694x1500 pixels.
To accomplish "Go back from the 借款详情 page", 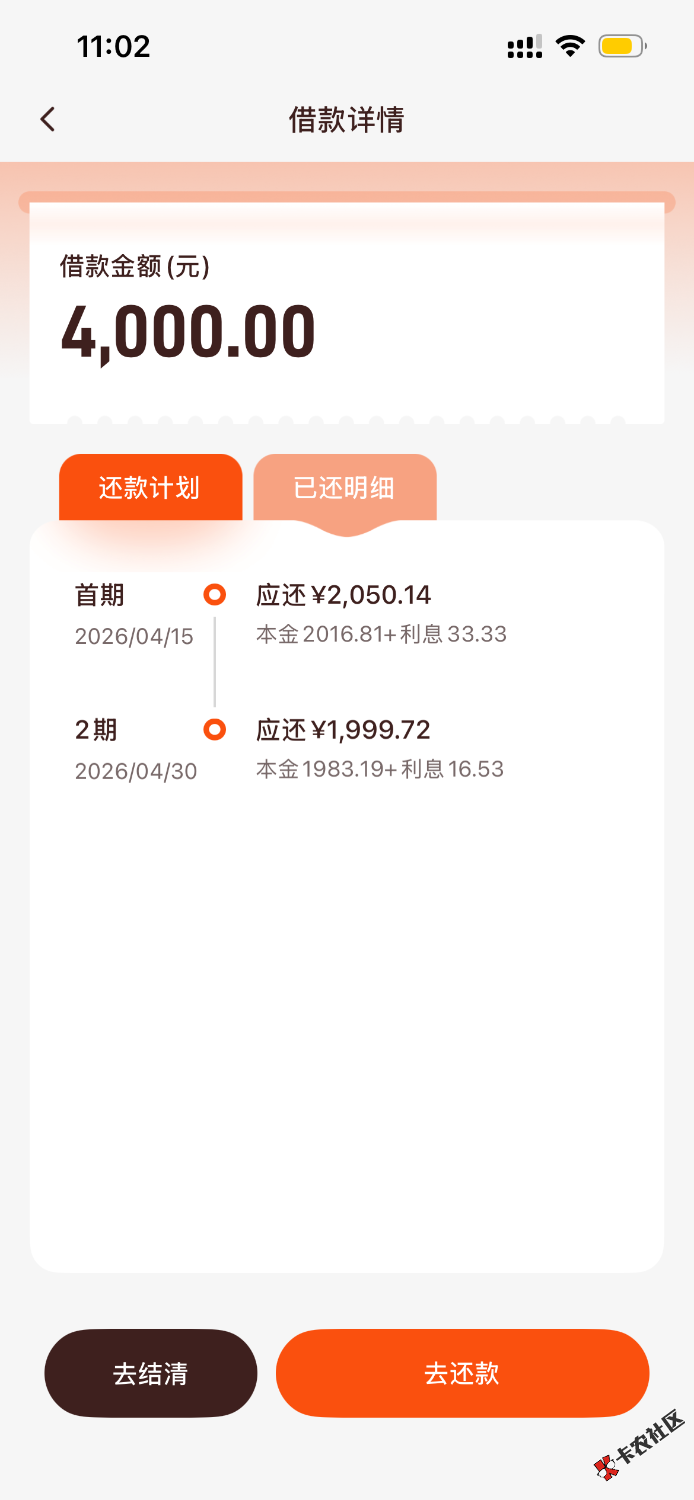I will pyautogui.click(x=47, y=120).
